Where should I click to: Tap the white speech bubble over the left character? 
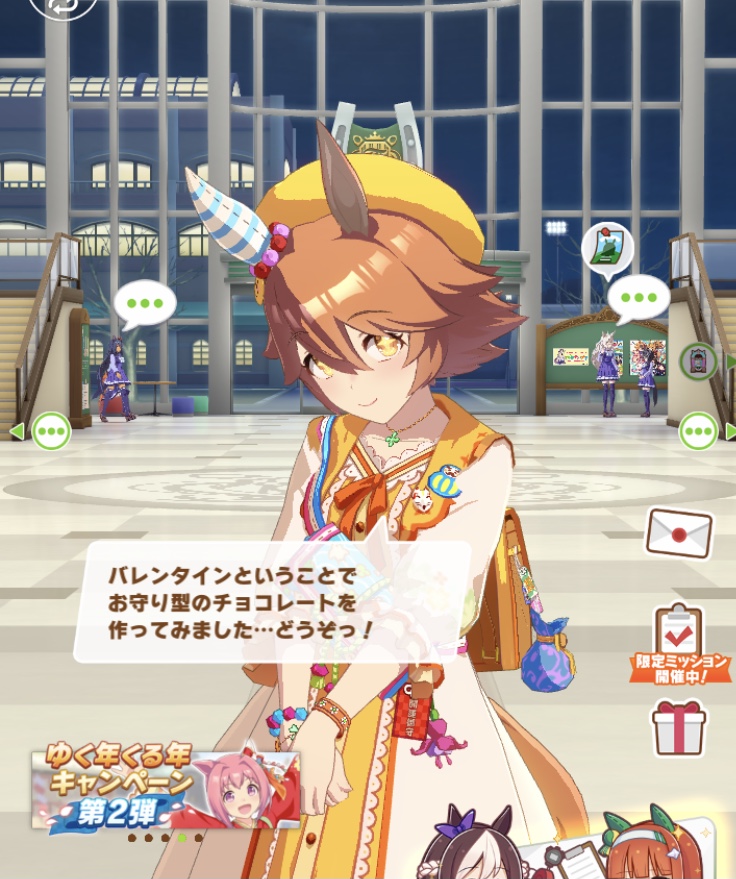(x=145, y=305)
